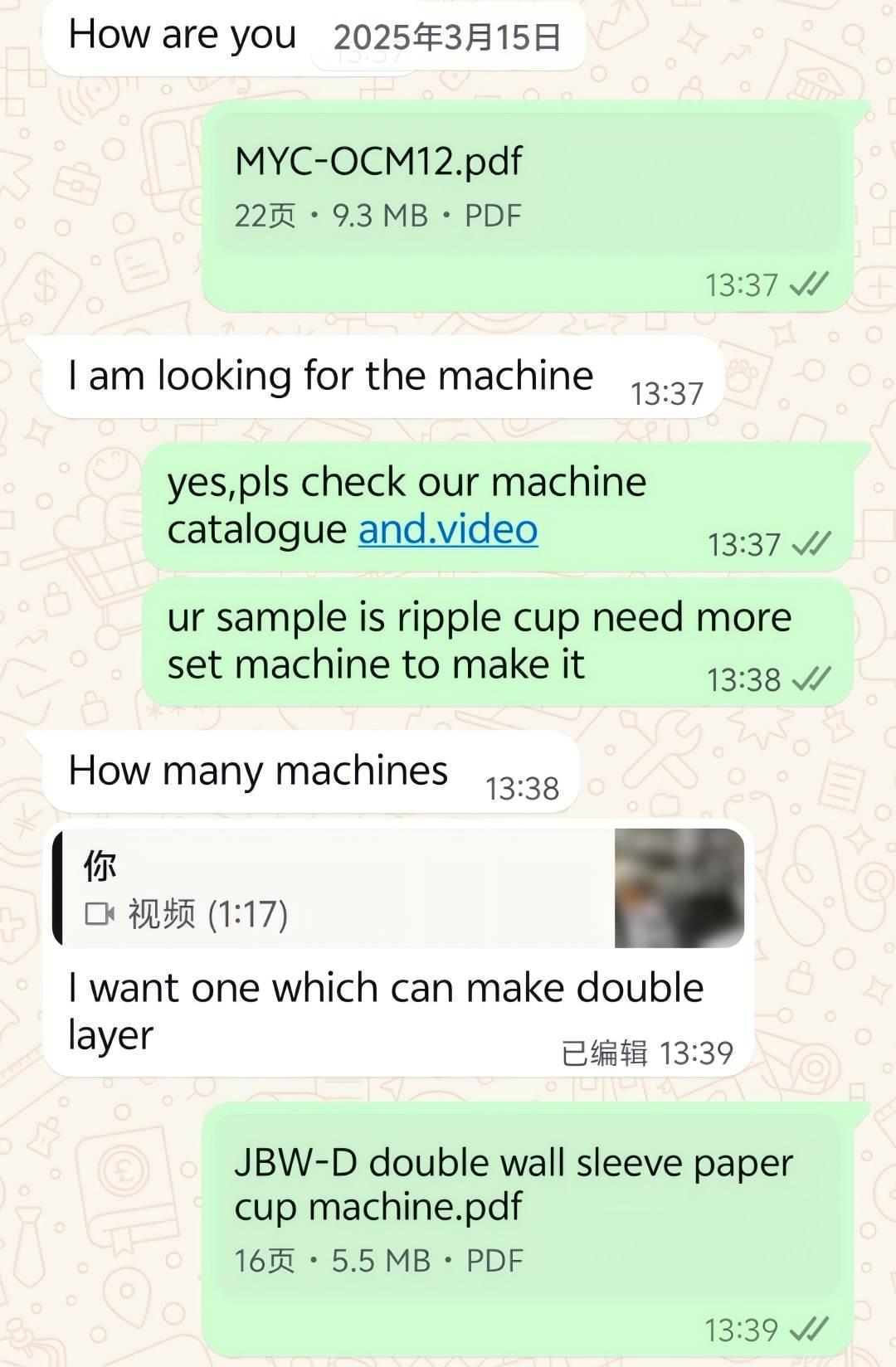Screen dimensions: 896x1367
Task: Jump to the quoted video message
Action: click(x=398, y=888)
